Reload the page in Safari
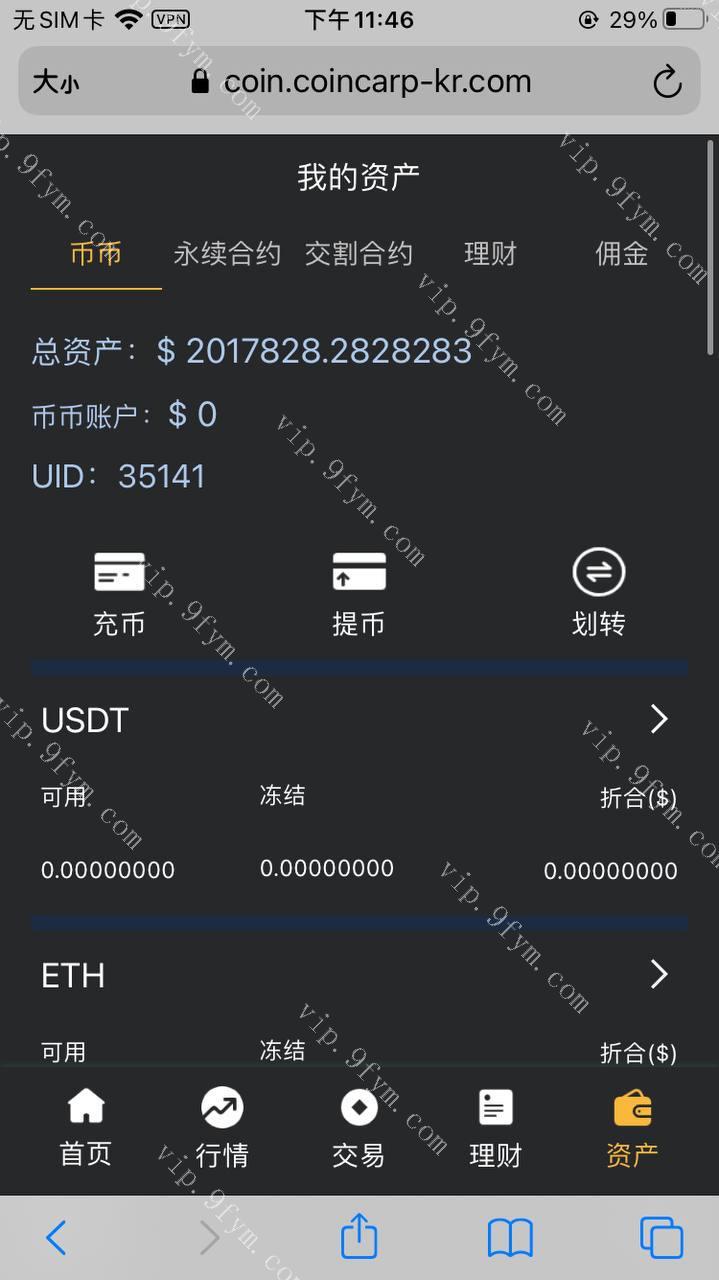The image size is (719, 1280). pyautogui.click(x=667, y=82)
